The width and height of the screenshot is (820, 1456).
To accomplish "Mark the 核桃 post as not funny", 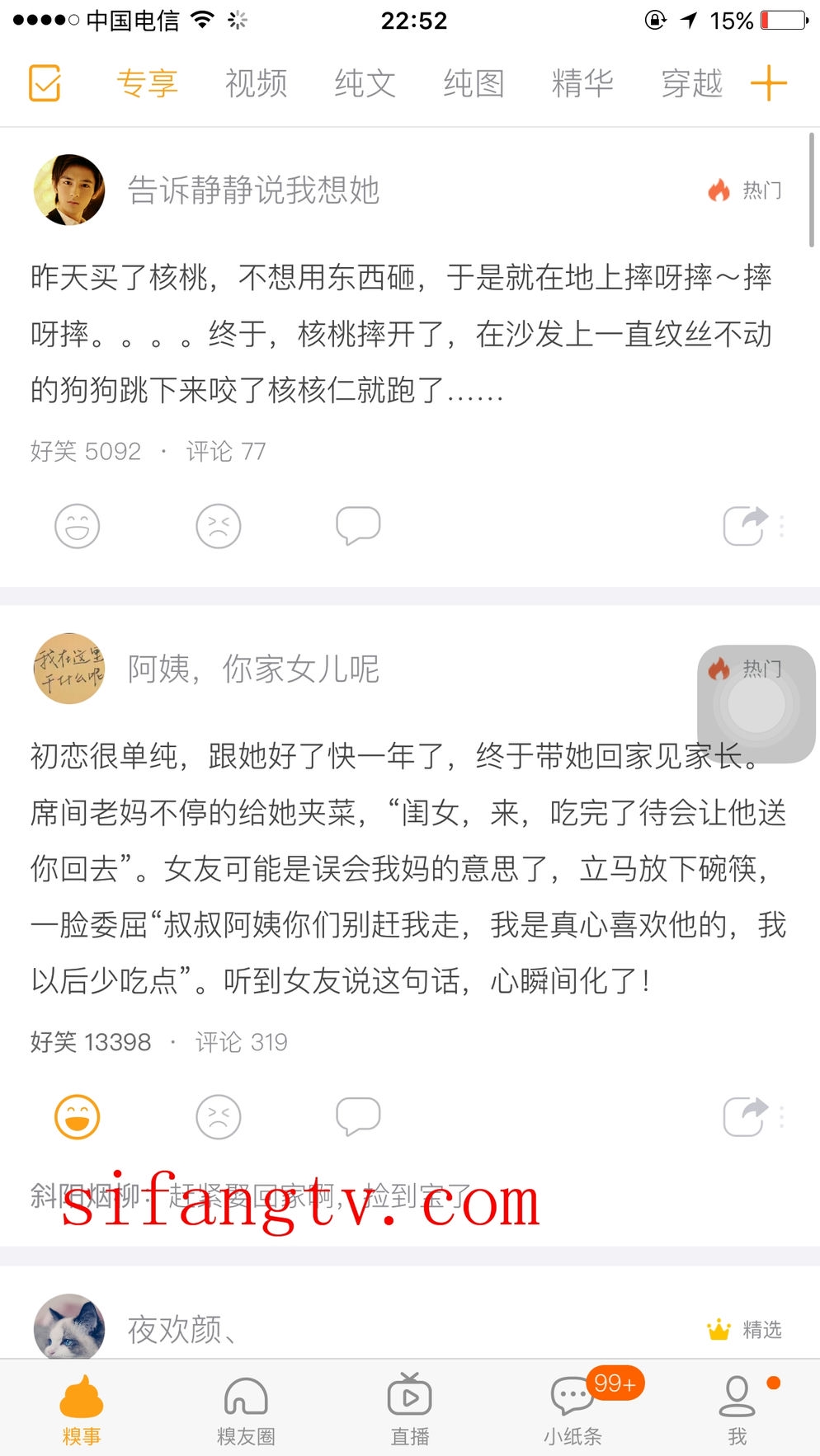I will [x=219, y=526].
